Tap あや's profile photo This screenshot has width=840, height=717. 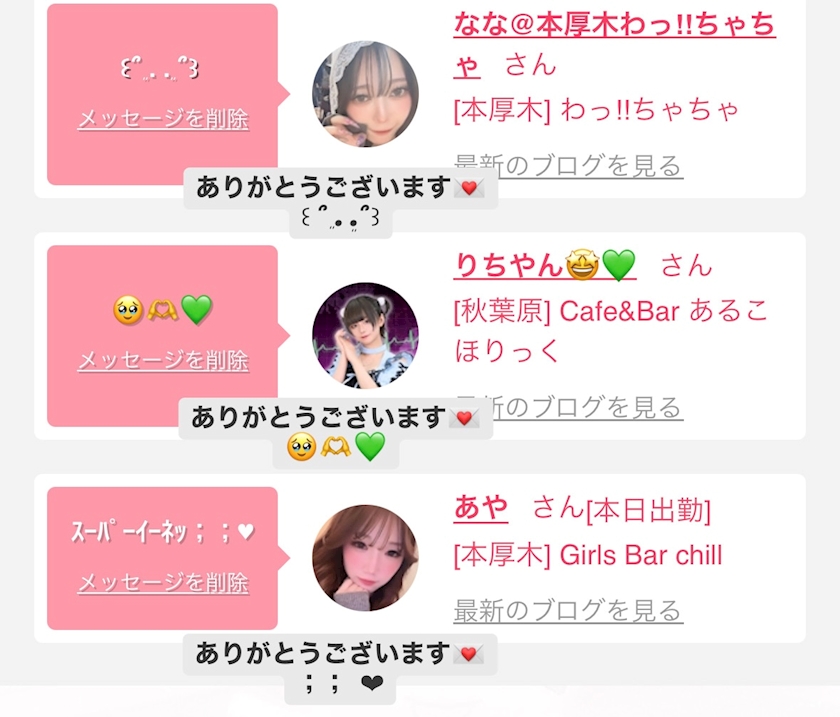(x=365, y=558)
